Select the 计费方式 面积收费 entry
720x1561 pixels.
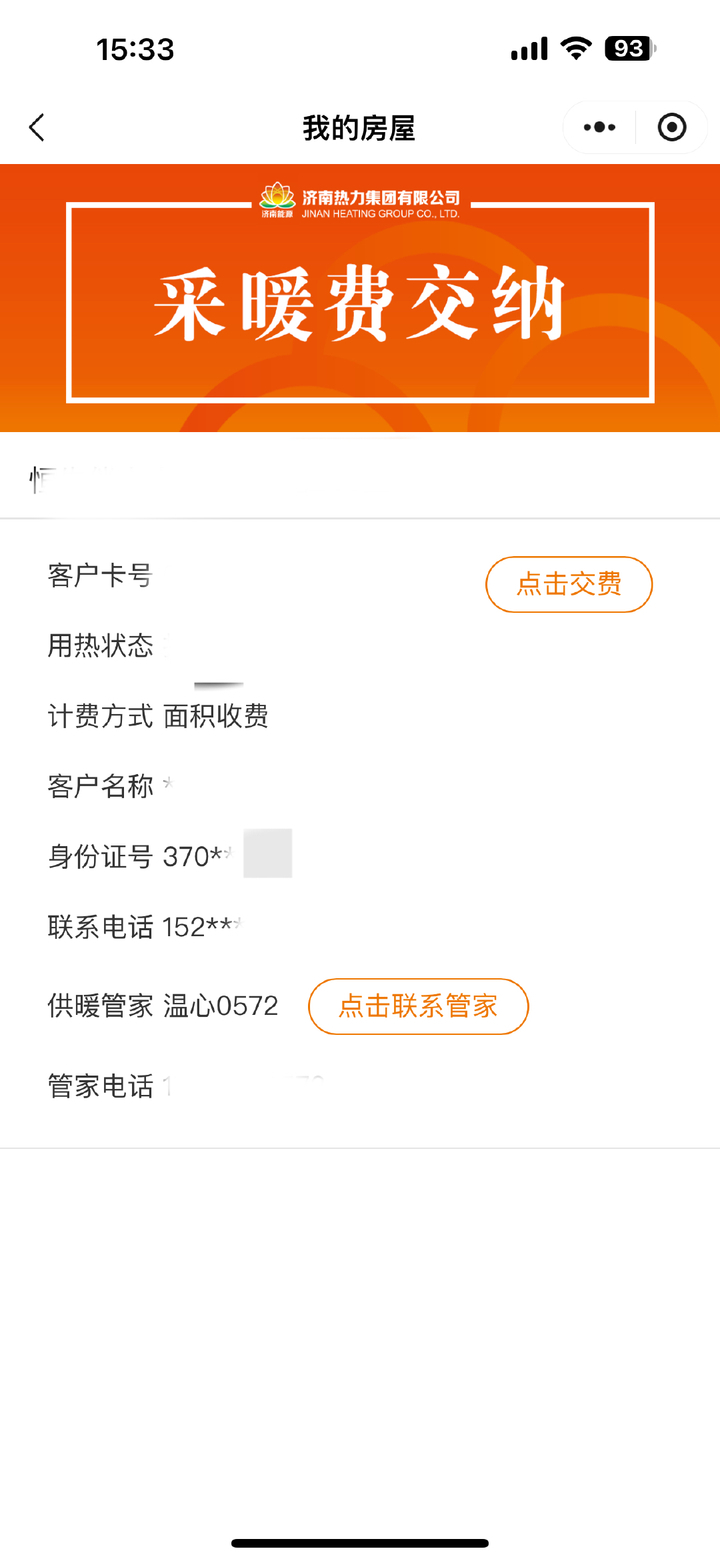coord(158,716)
